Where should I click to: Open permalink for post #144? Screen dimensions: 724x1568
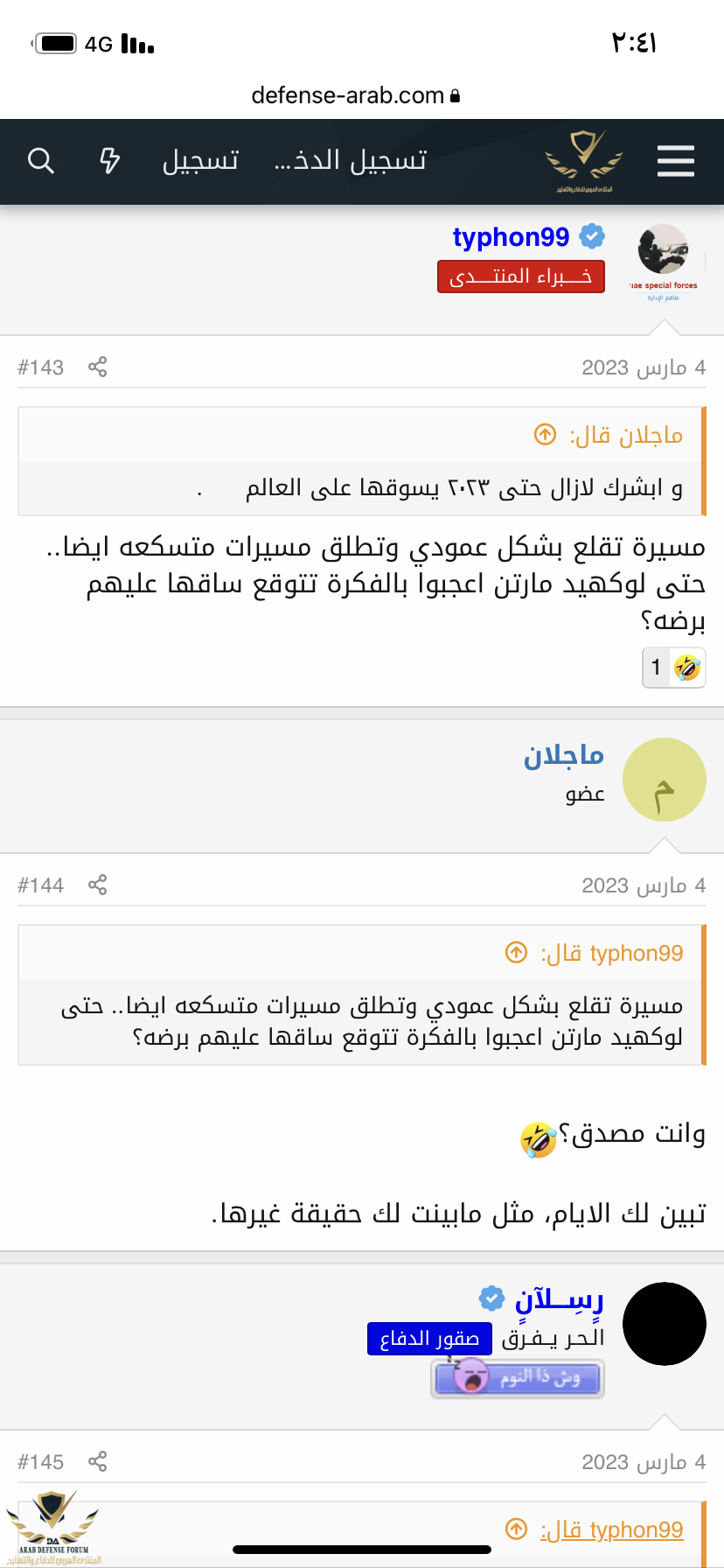pyautogui.click(x=40, y=885)
